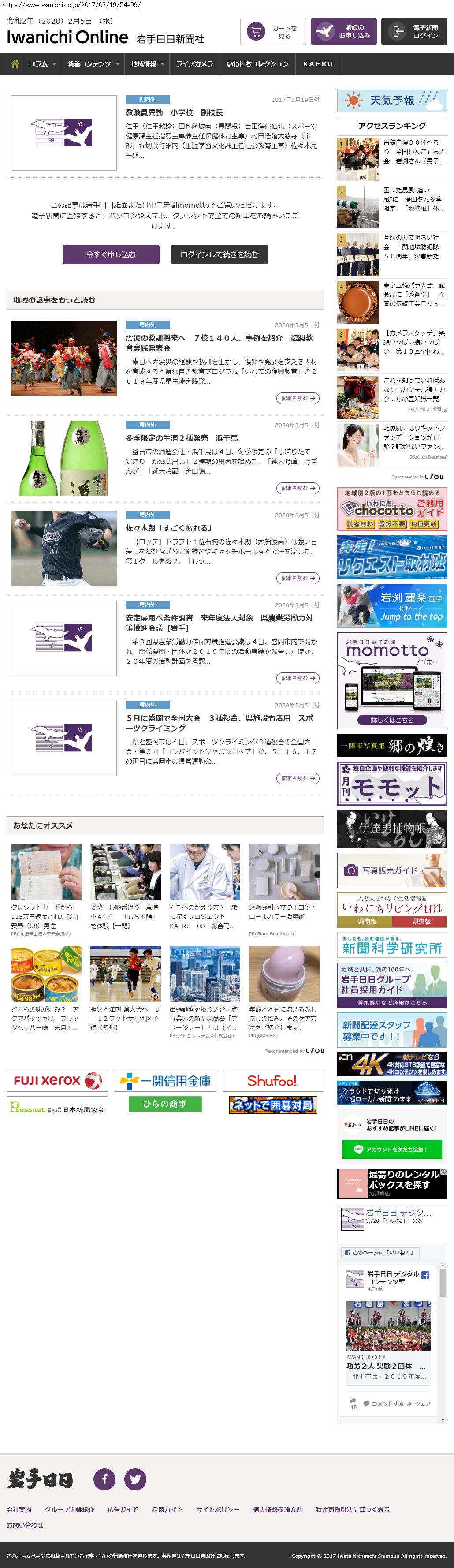View the cart with カートを見る
The image size is (454, 1568).
click(273, 32)
